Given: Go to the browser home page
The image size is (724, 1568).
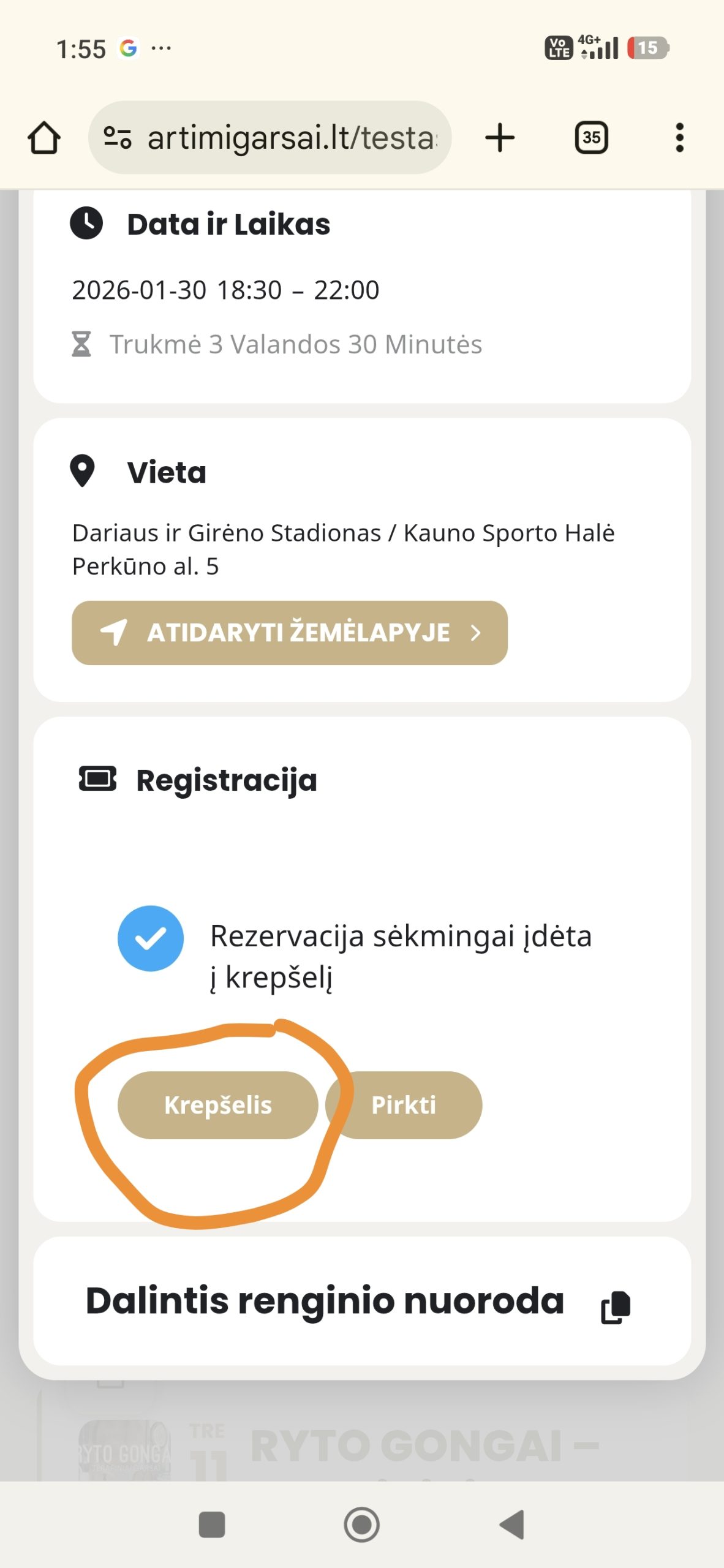Looking at the screenshot, I should 44,137.
